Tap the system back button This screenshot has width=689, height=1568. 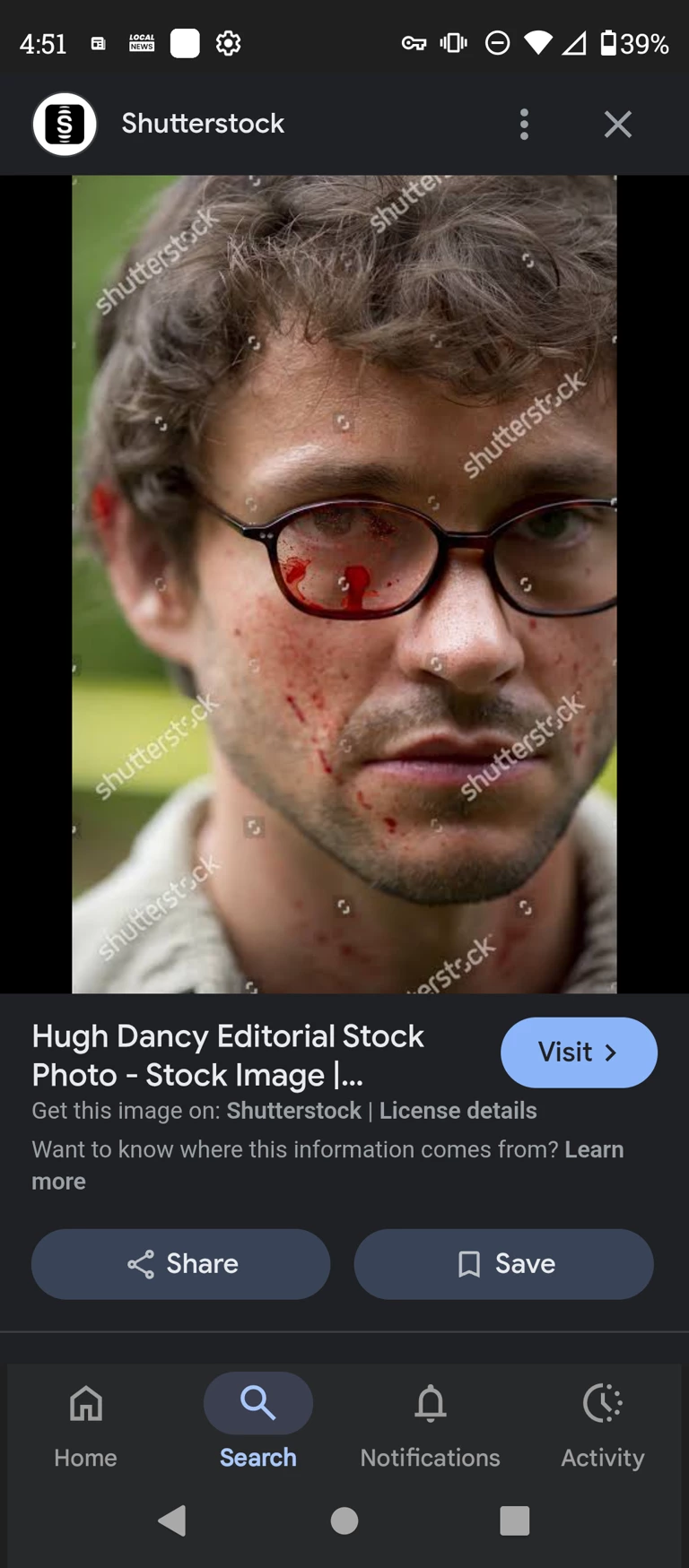tap(172, 1520)
